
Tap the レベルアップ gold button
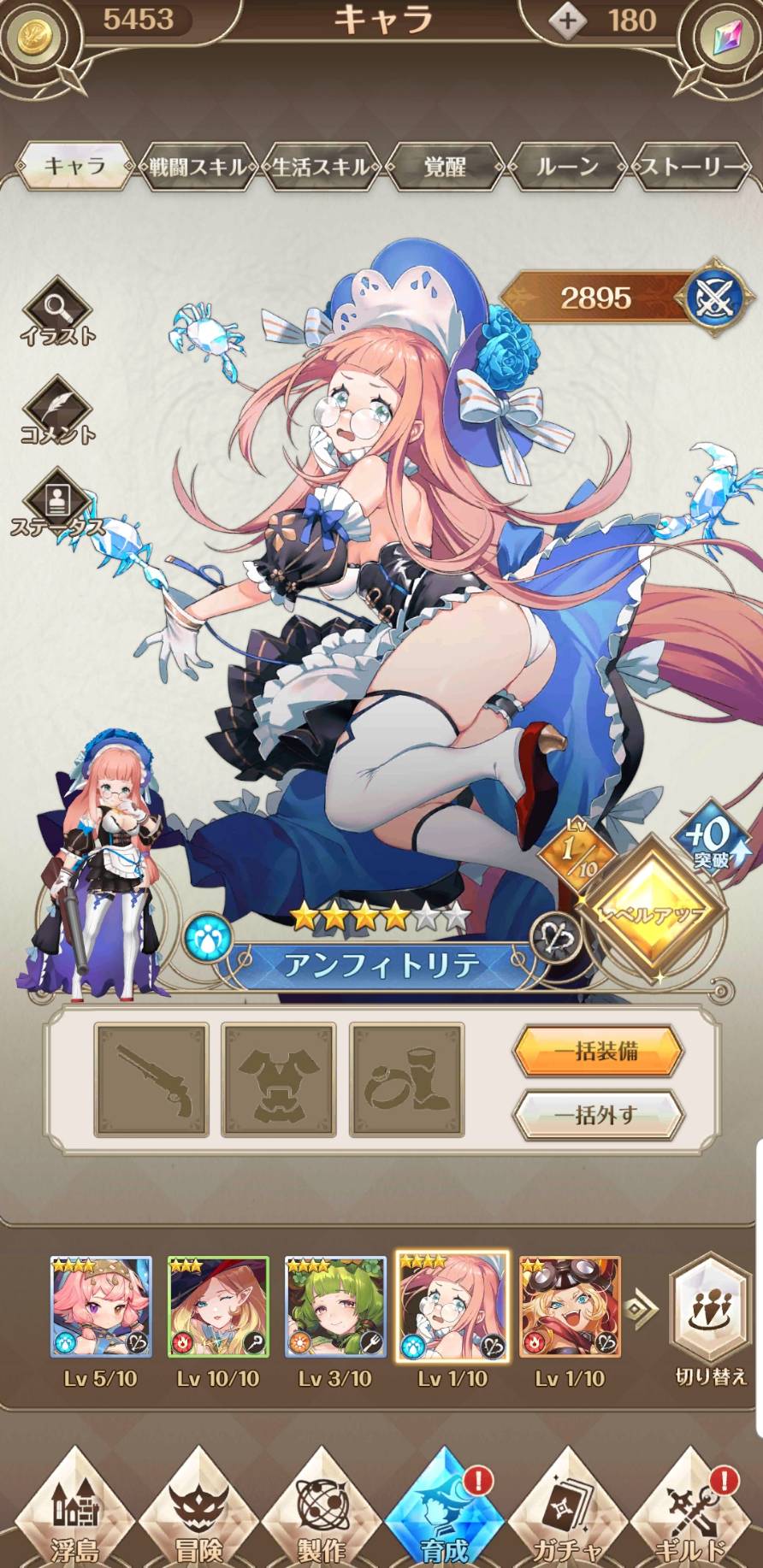(652, 917)
